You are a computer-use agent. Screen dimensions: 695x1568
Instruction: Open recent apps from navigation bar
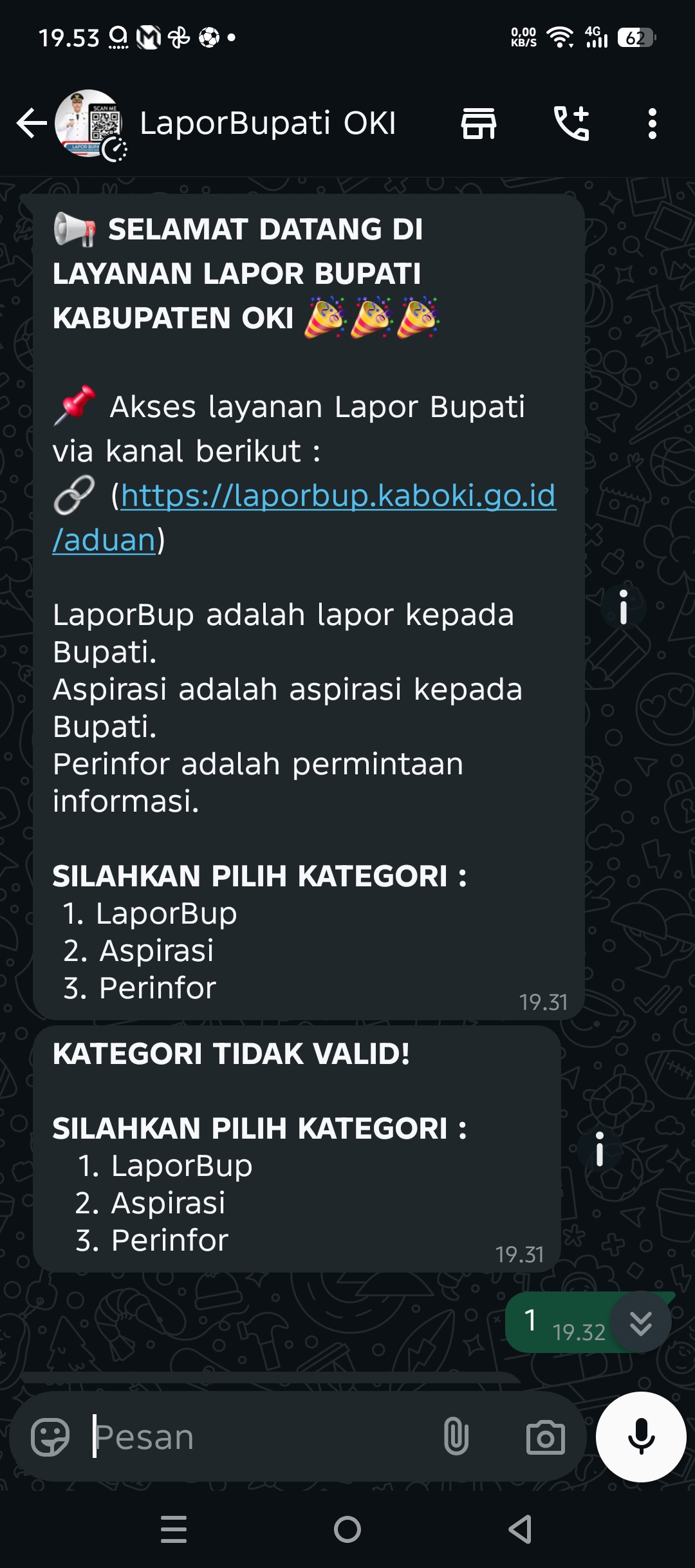click(x=174, y=1529)
